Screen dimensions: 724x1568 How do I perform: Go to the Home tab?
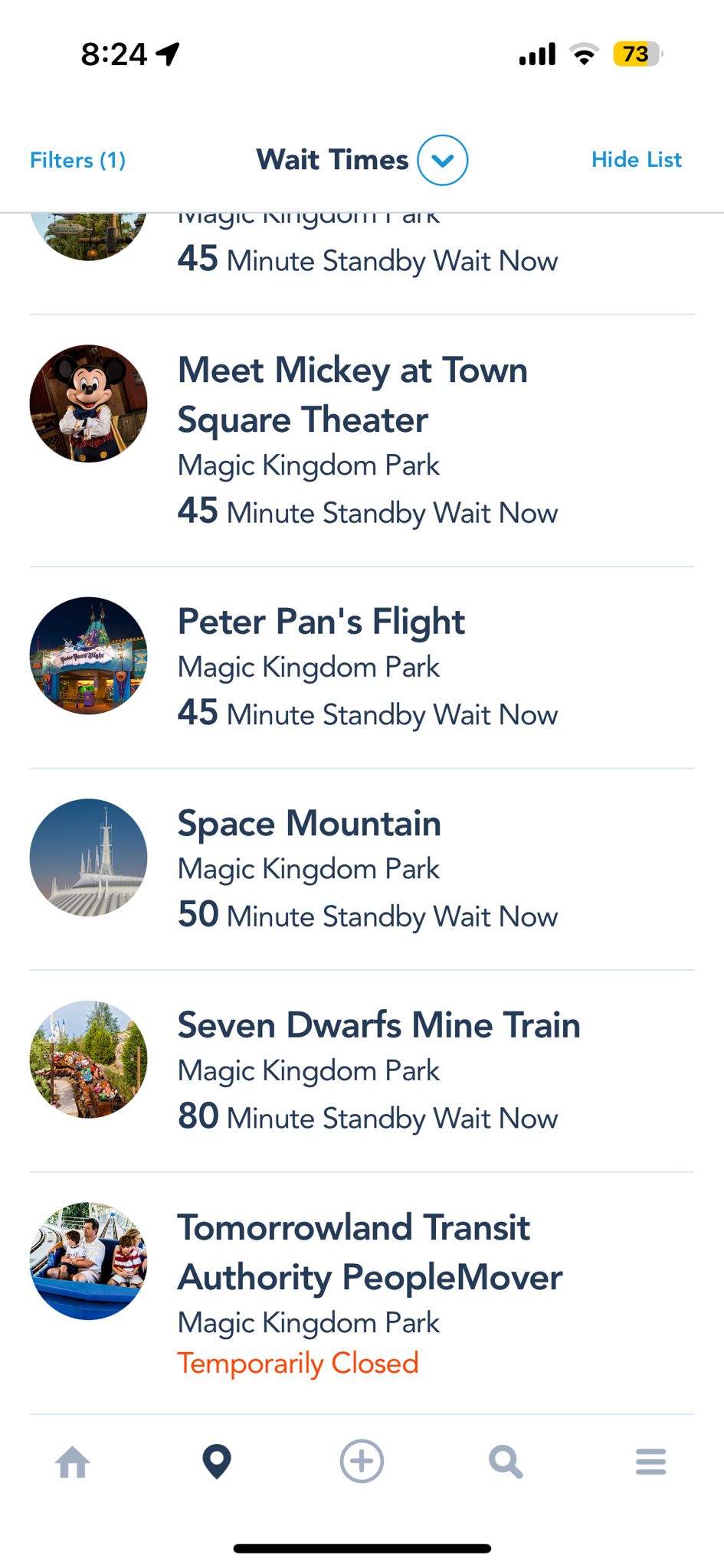(73, 1462)
